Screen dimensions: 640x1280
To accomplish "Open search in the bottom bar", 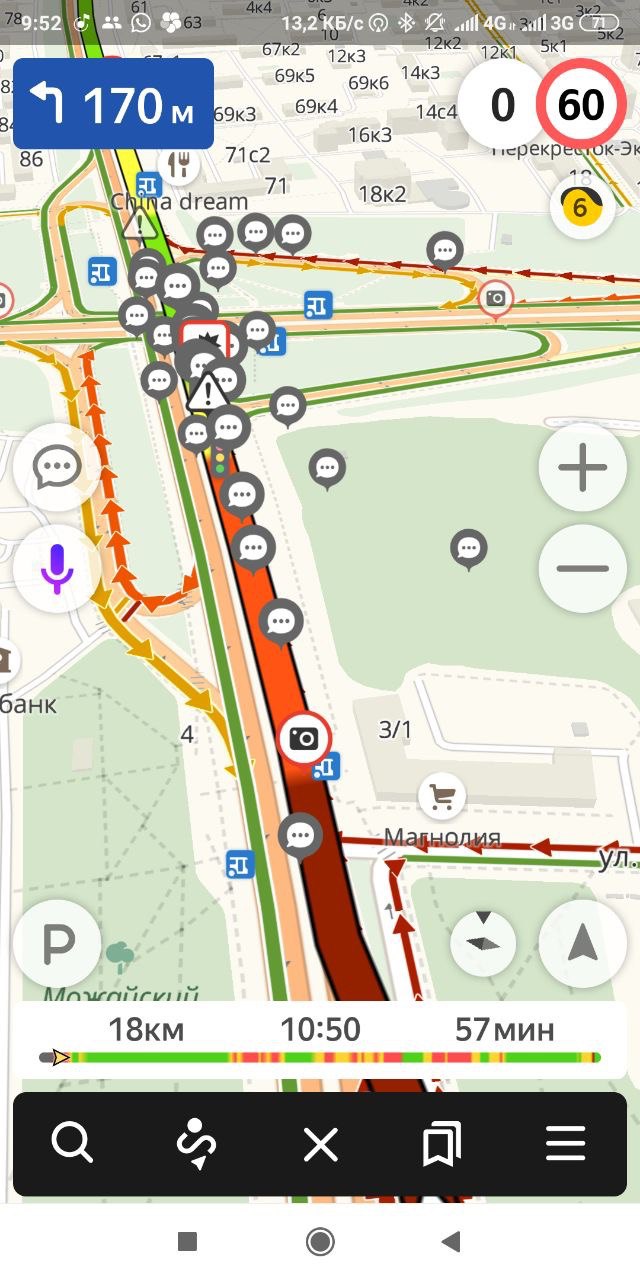I will pyautogui.click(x=72, y=1143).
